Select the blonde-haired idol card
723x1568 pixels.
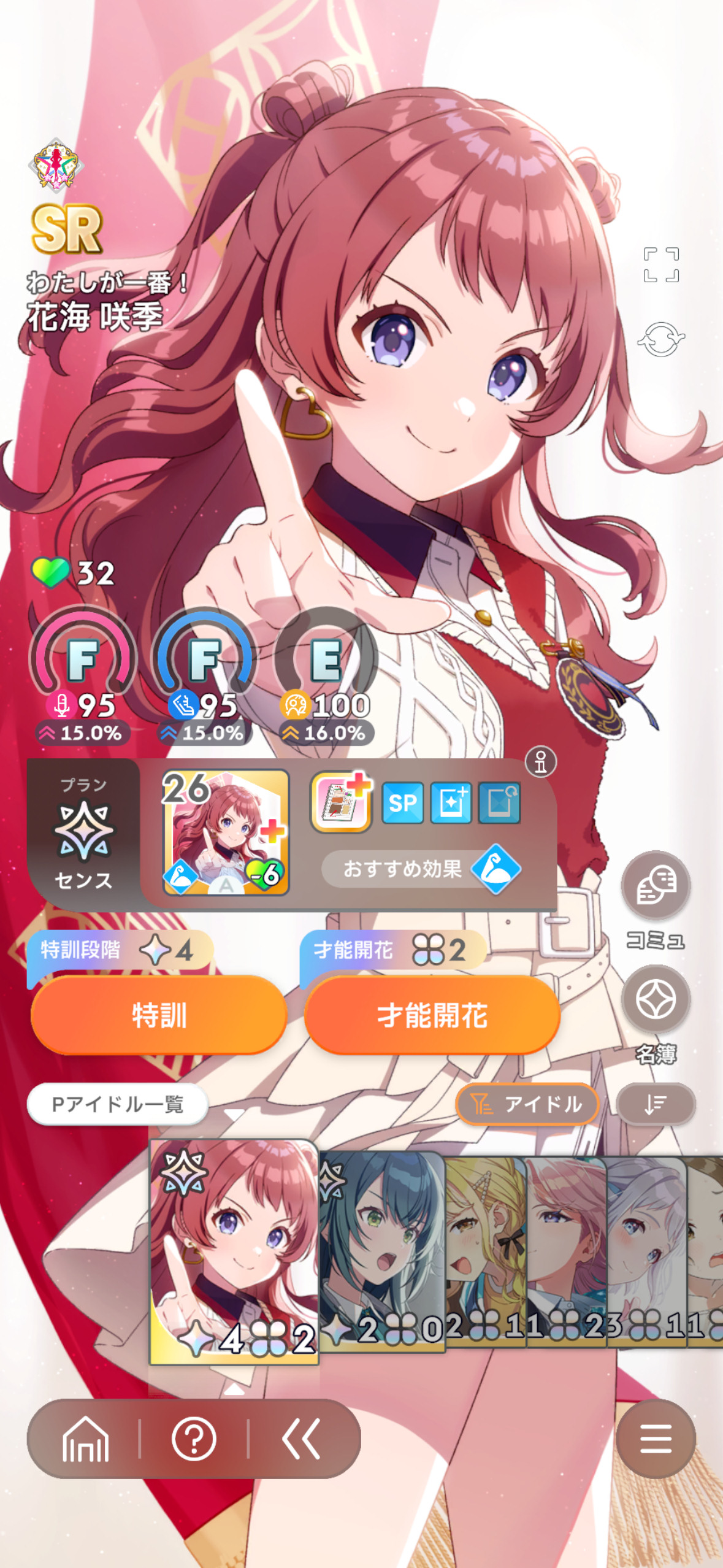tap(486, 1251)
